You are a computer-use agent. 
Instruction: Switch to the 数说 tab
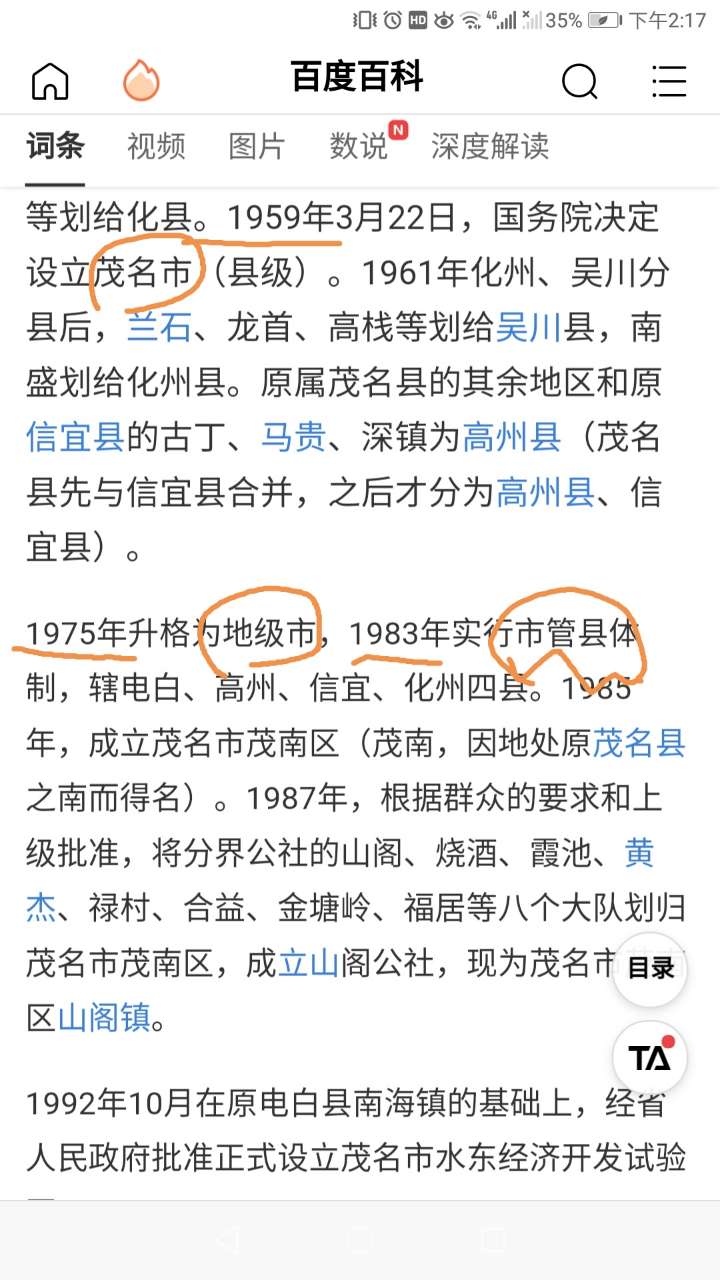point(358,146)
